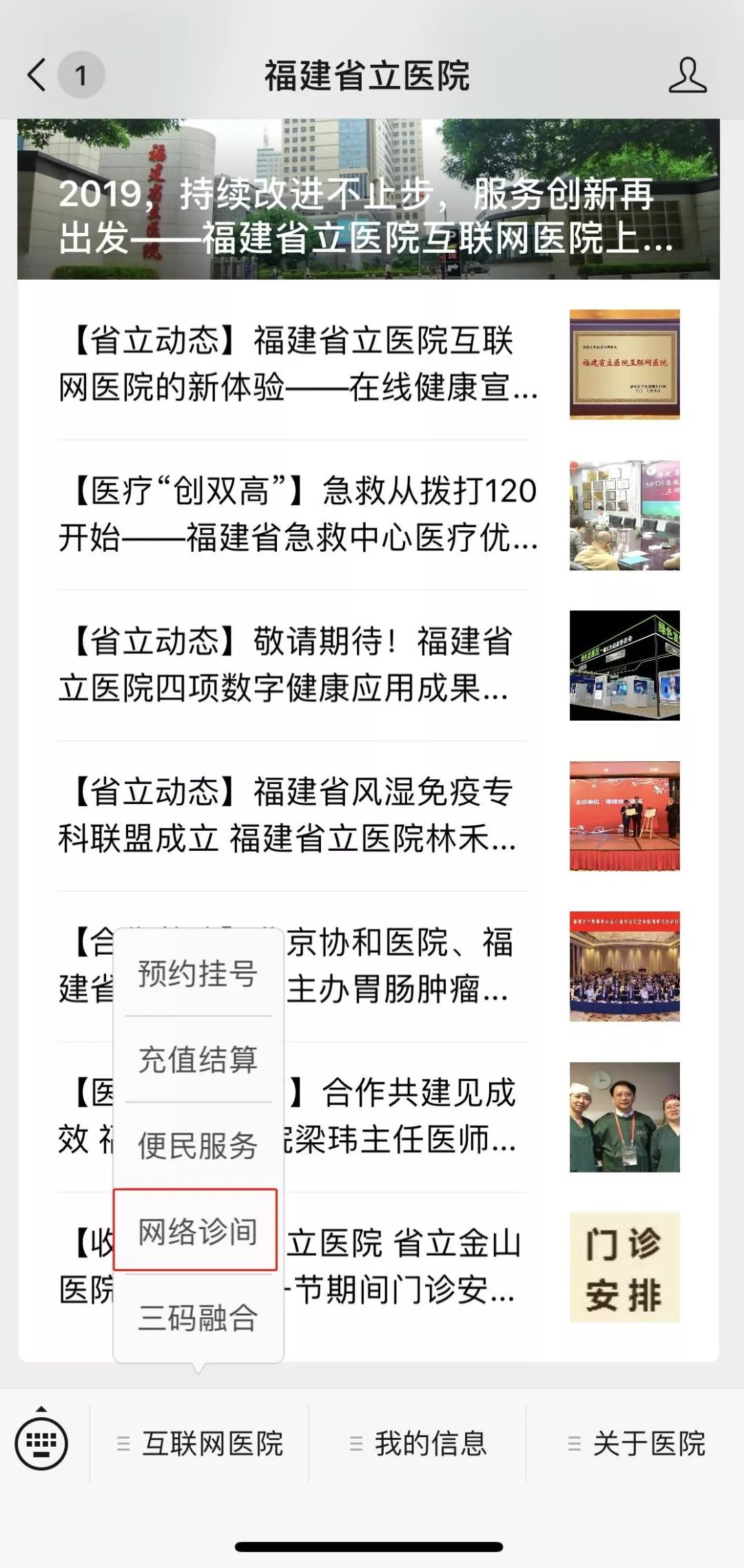Open the 在线健康宣 article

298,364
